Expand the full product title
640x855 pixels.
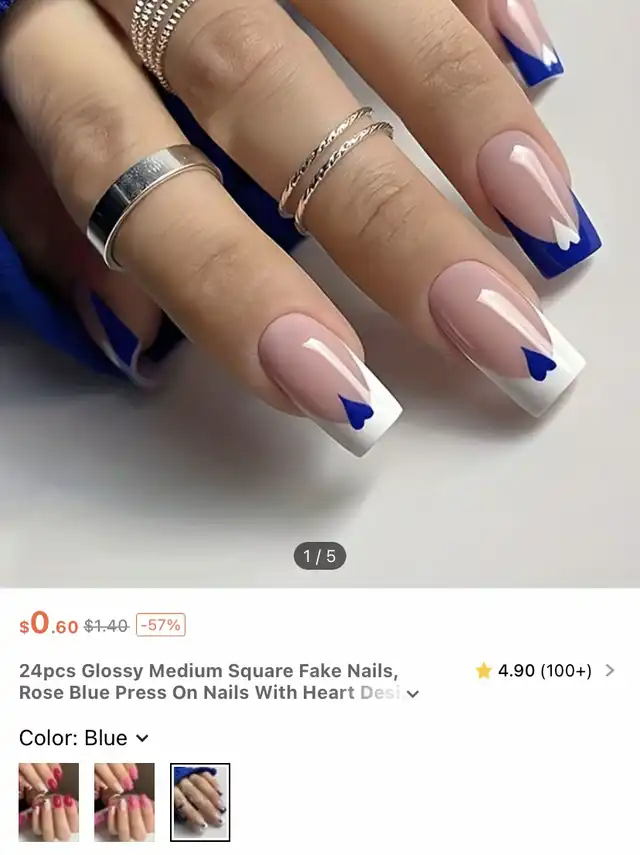click(x=413, y=694)
